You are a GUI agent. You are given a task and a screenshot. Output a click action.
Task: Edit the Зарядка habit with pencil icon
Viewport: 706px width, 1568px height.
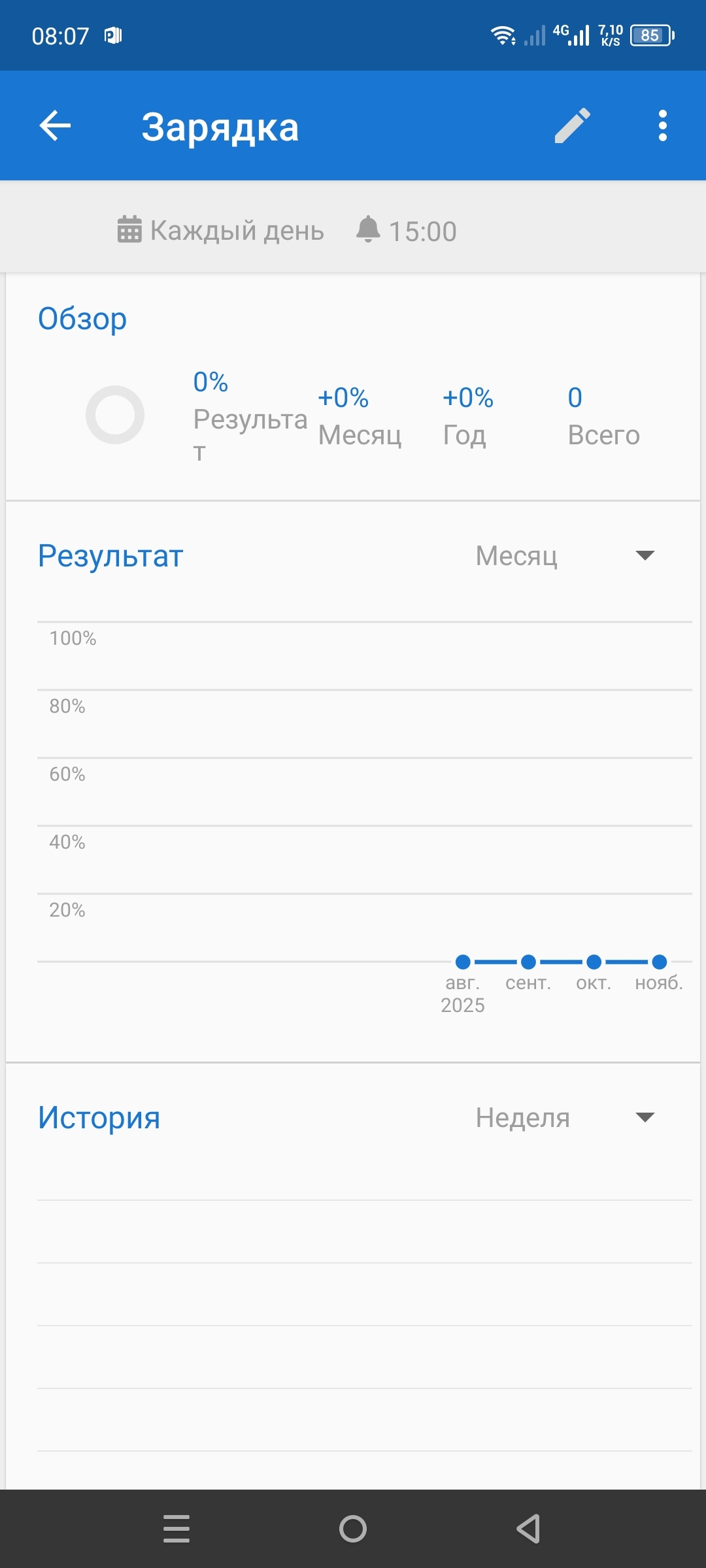pos(572,125)
